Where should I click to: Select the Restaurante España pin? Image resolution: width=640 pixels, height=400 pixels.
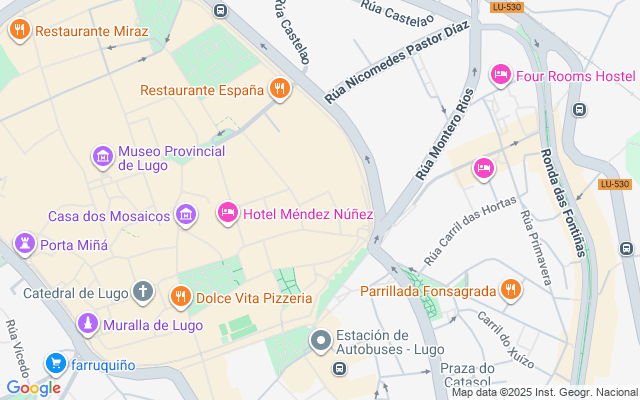[280, 89]
